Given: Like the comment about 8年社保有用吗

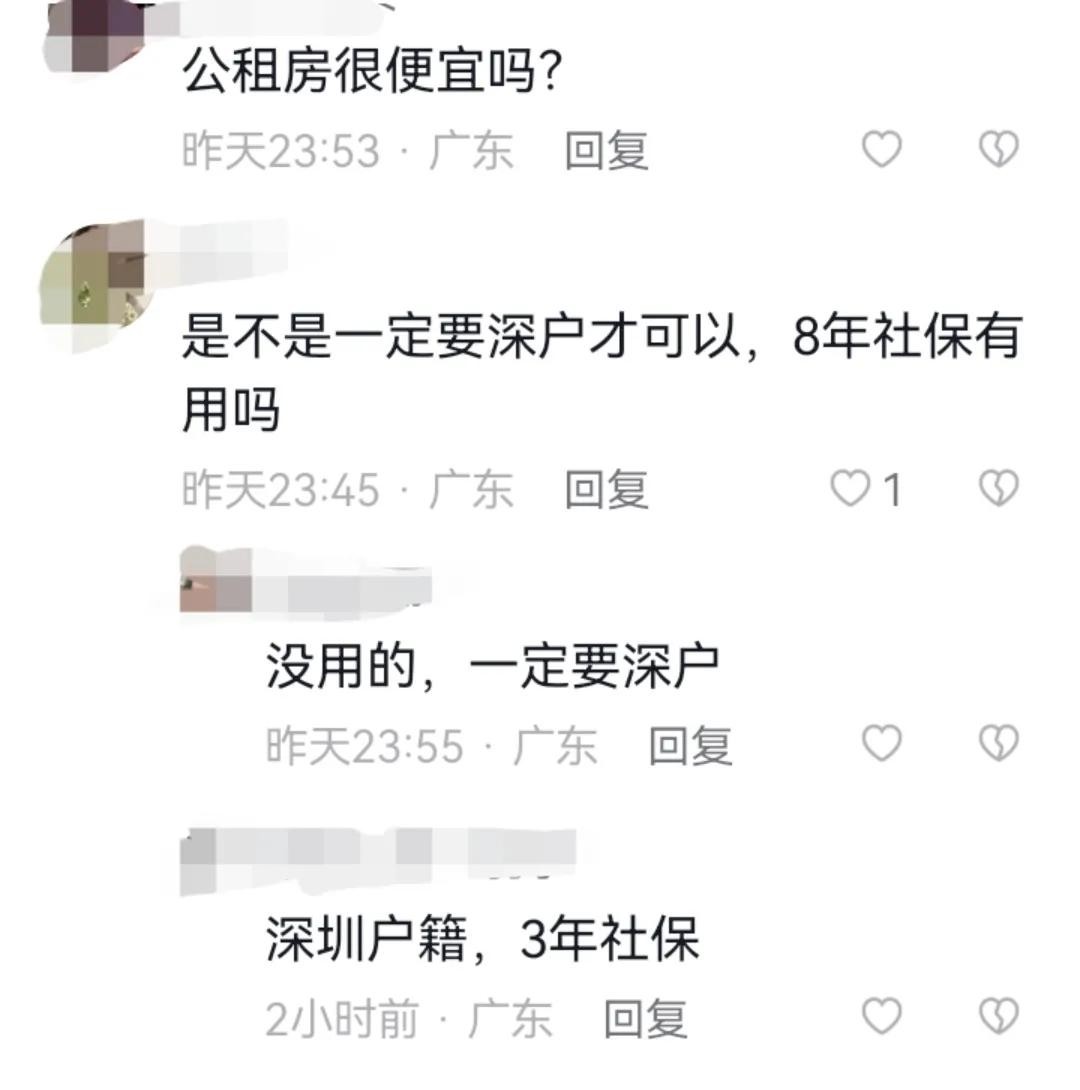Looking at the screenshot, I should (x=851, y=489).
